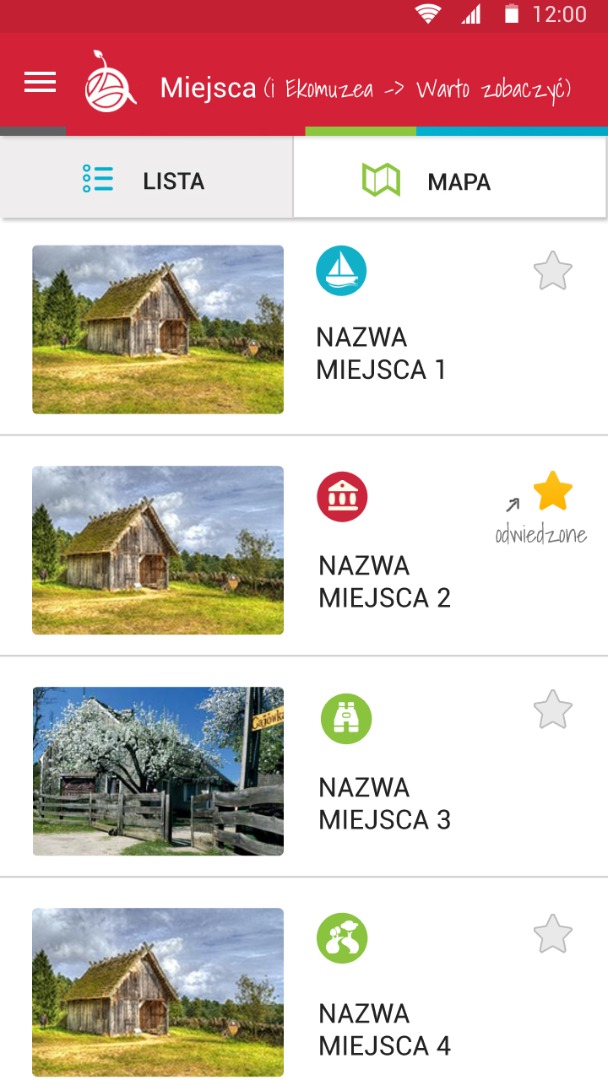
Task: Mark Nazwa Miejsca 1 with star
Action: pos(552,271)
